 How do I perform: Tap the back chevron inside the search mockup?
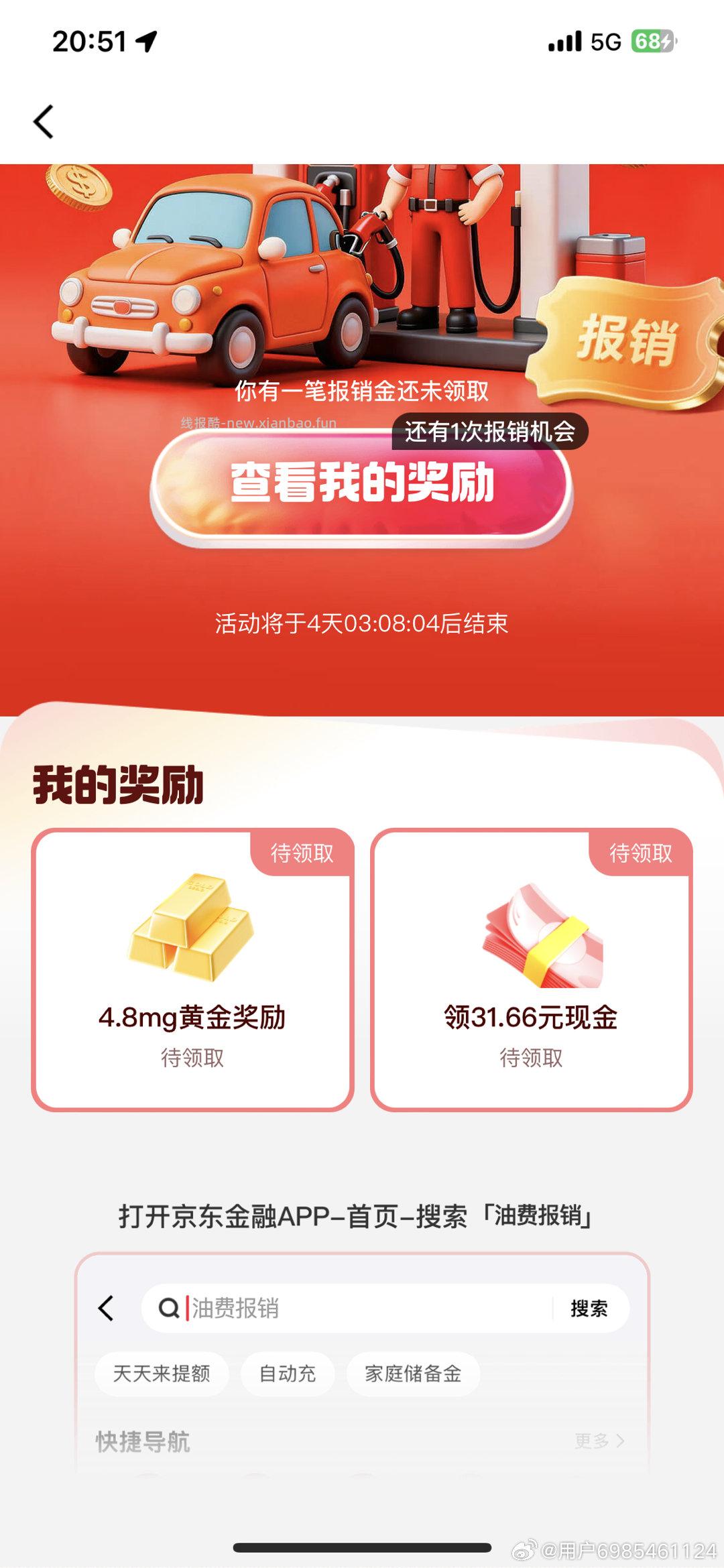point(105,1307)
